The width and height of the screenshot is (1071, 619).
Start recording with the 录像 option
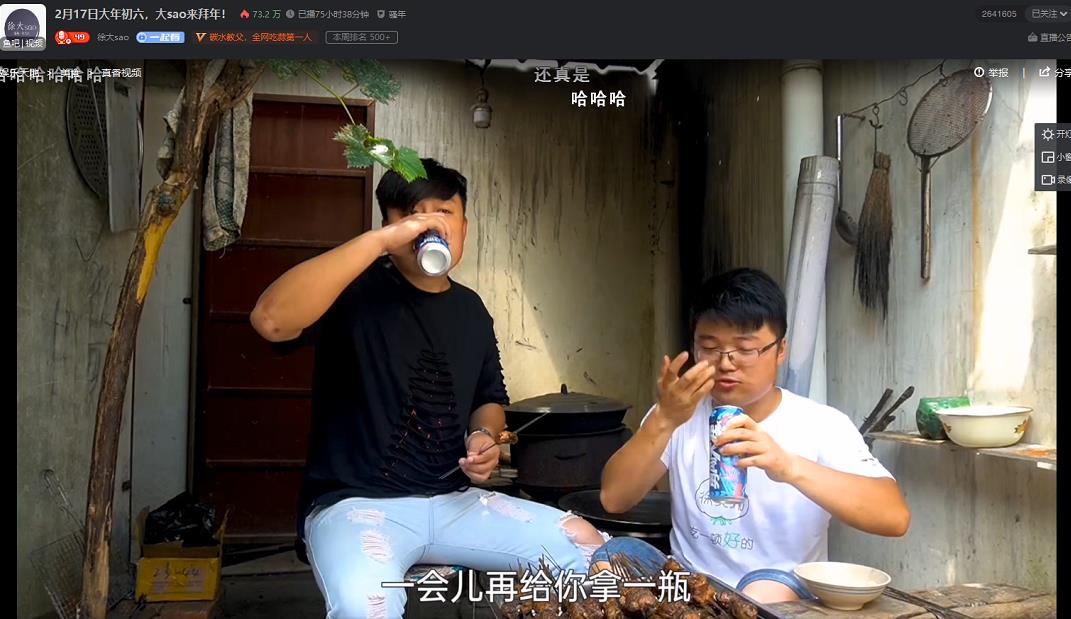pyautogui.click(x=1055, y=180)
